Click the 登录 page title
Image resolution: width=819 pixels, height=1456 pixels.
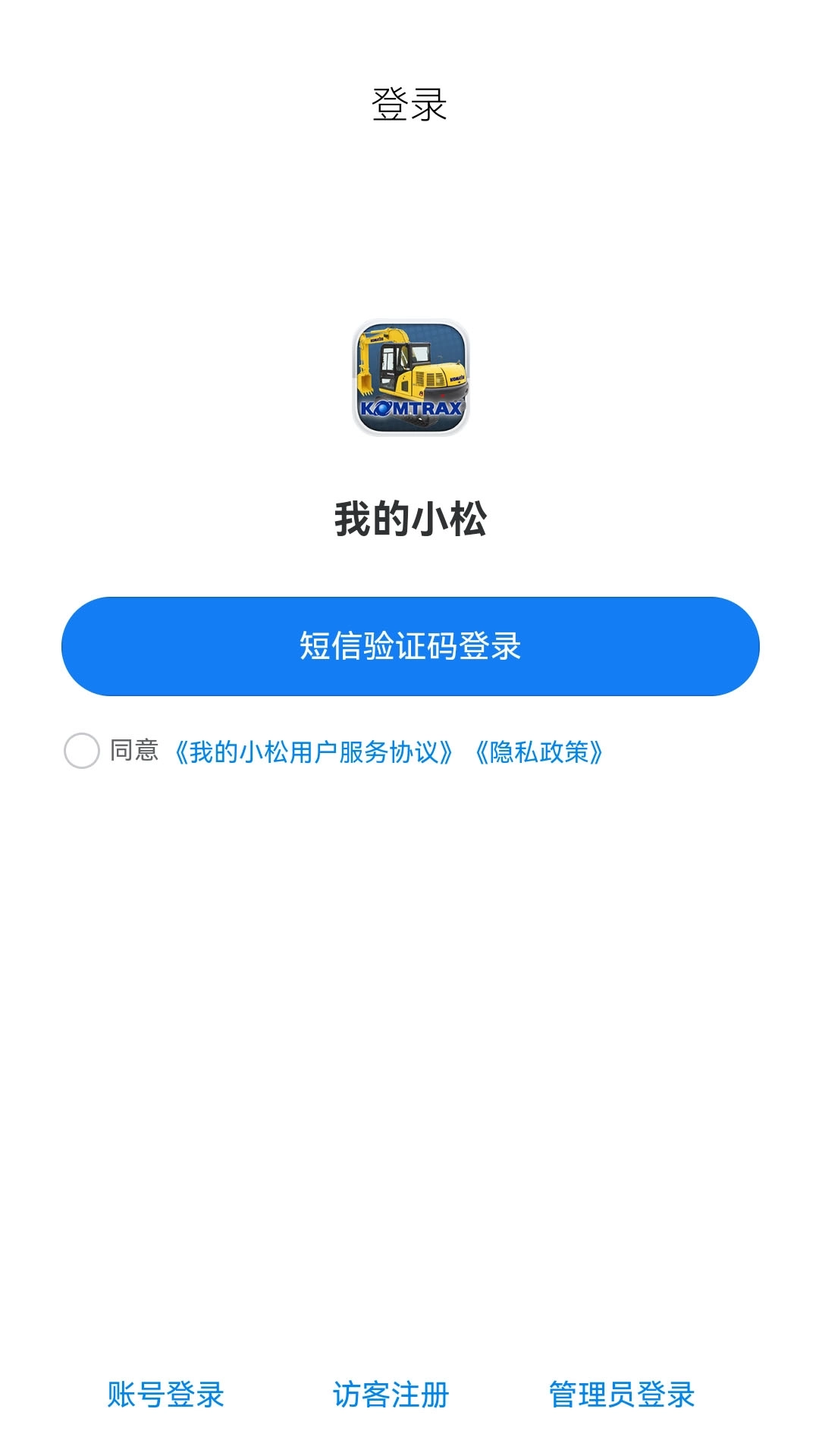point(409,103)
